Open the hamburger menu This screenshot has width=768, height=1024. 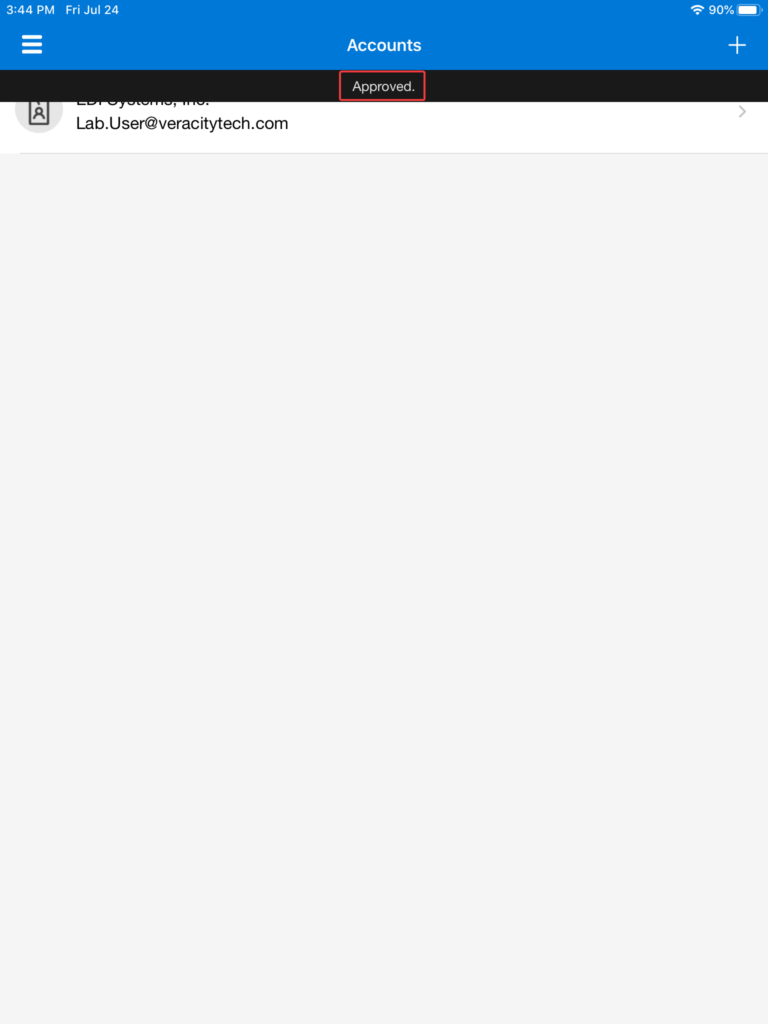coord(32,45)
